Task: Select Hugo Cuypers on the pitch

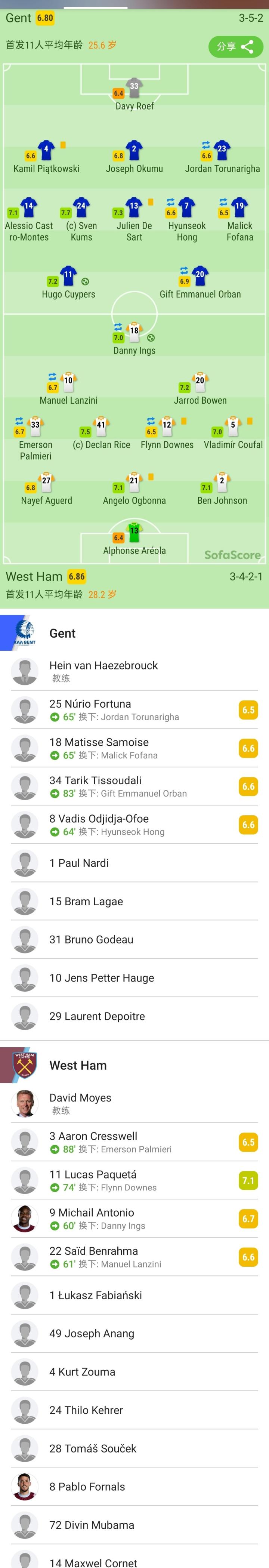Action: click(68, 282)
